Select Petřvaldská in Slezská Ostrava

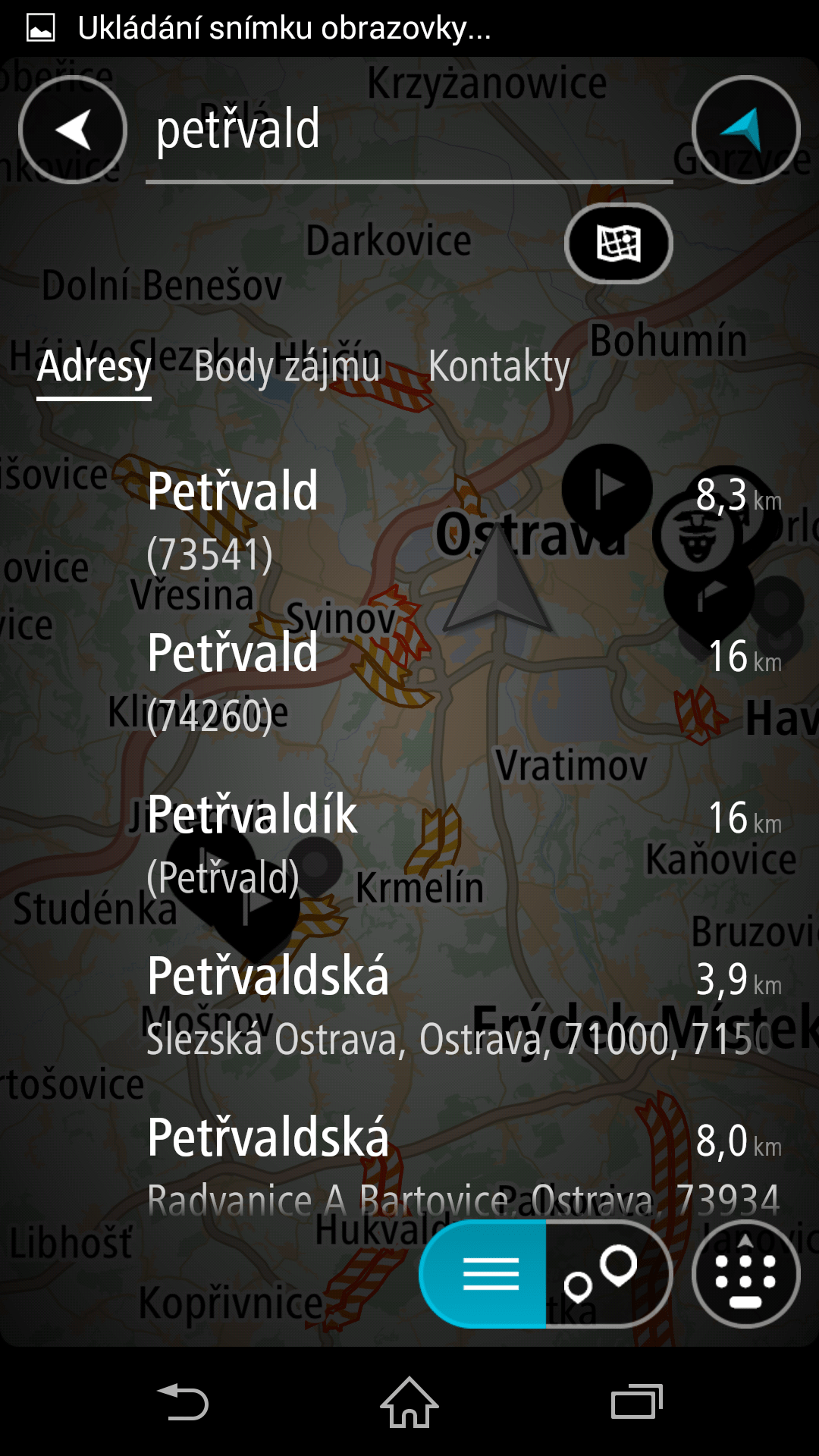coord(409,1006)
